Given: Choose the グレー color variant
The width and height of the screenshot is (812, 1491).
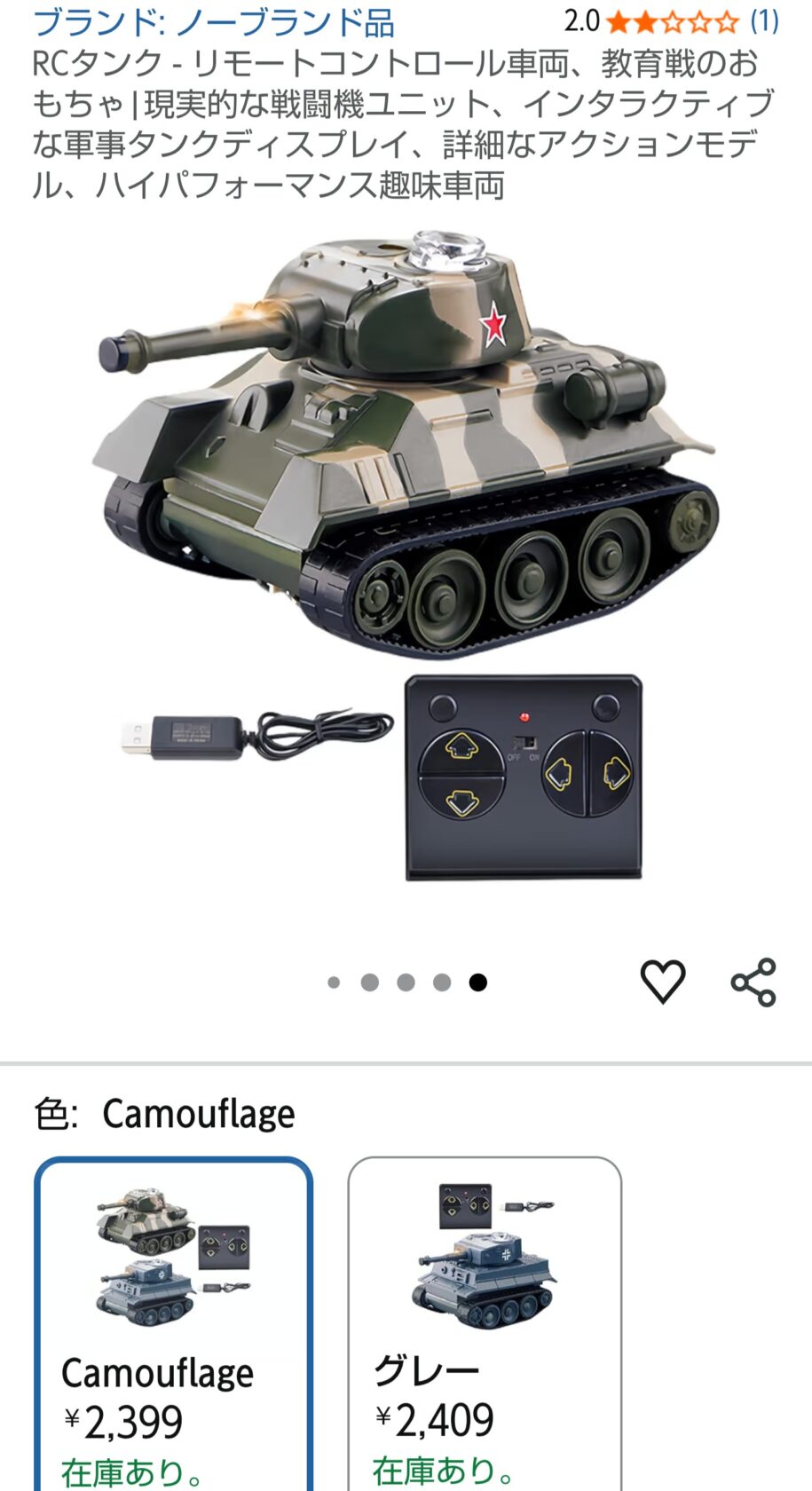Looking at the screenshot, I should pos(485,1322).
